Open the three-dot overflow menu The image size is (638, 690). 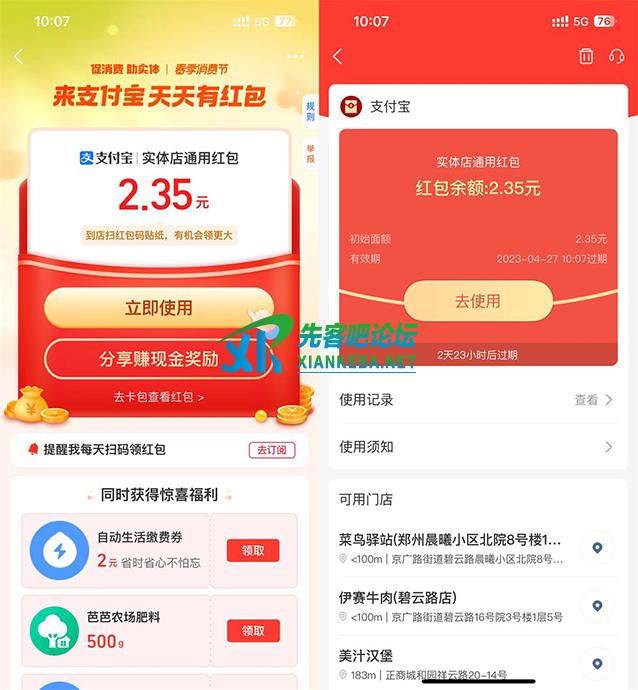tap(295, 57)
